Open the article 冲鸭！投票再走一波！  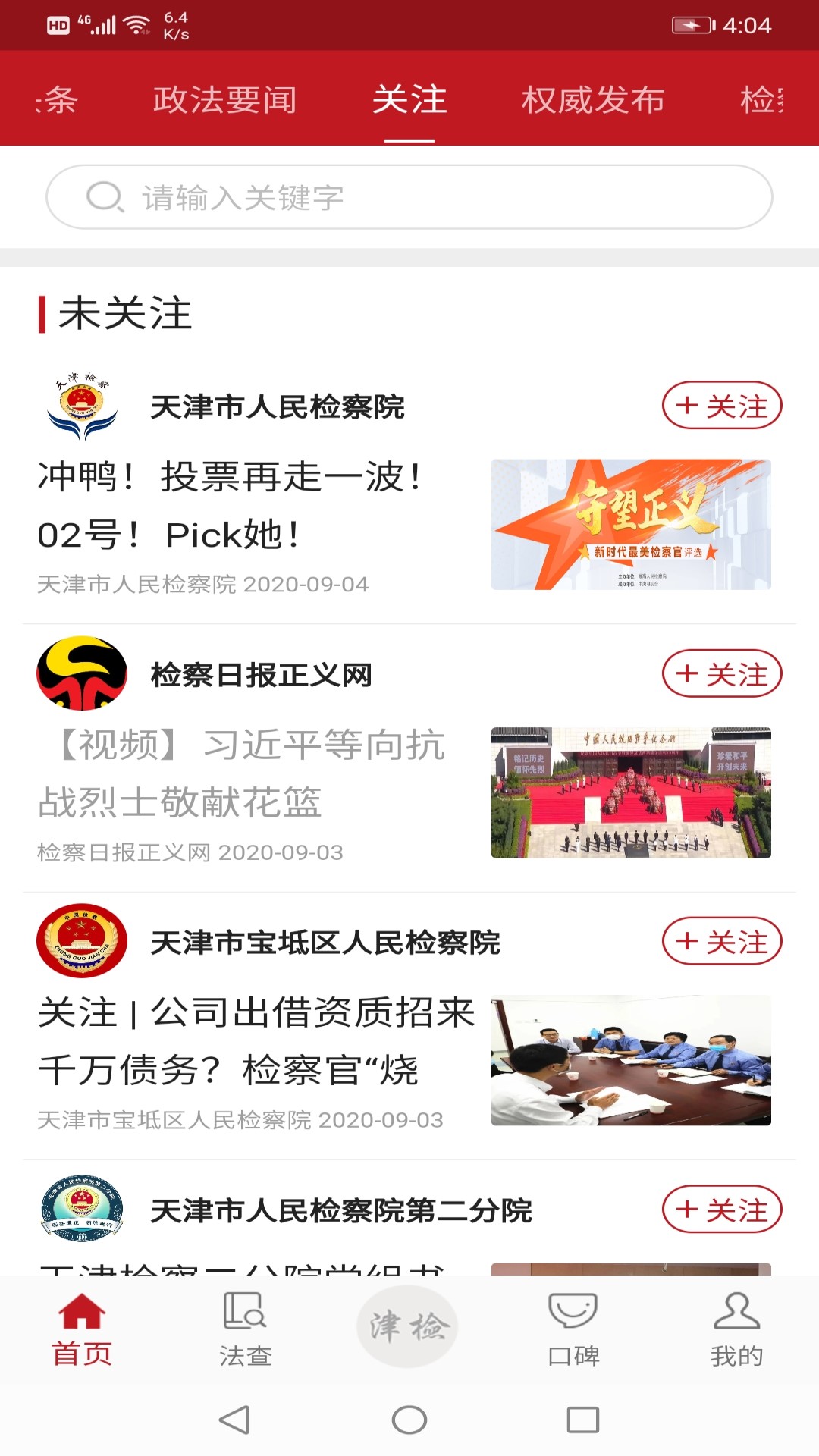231,506
